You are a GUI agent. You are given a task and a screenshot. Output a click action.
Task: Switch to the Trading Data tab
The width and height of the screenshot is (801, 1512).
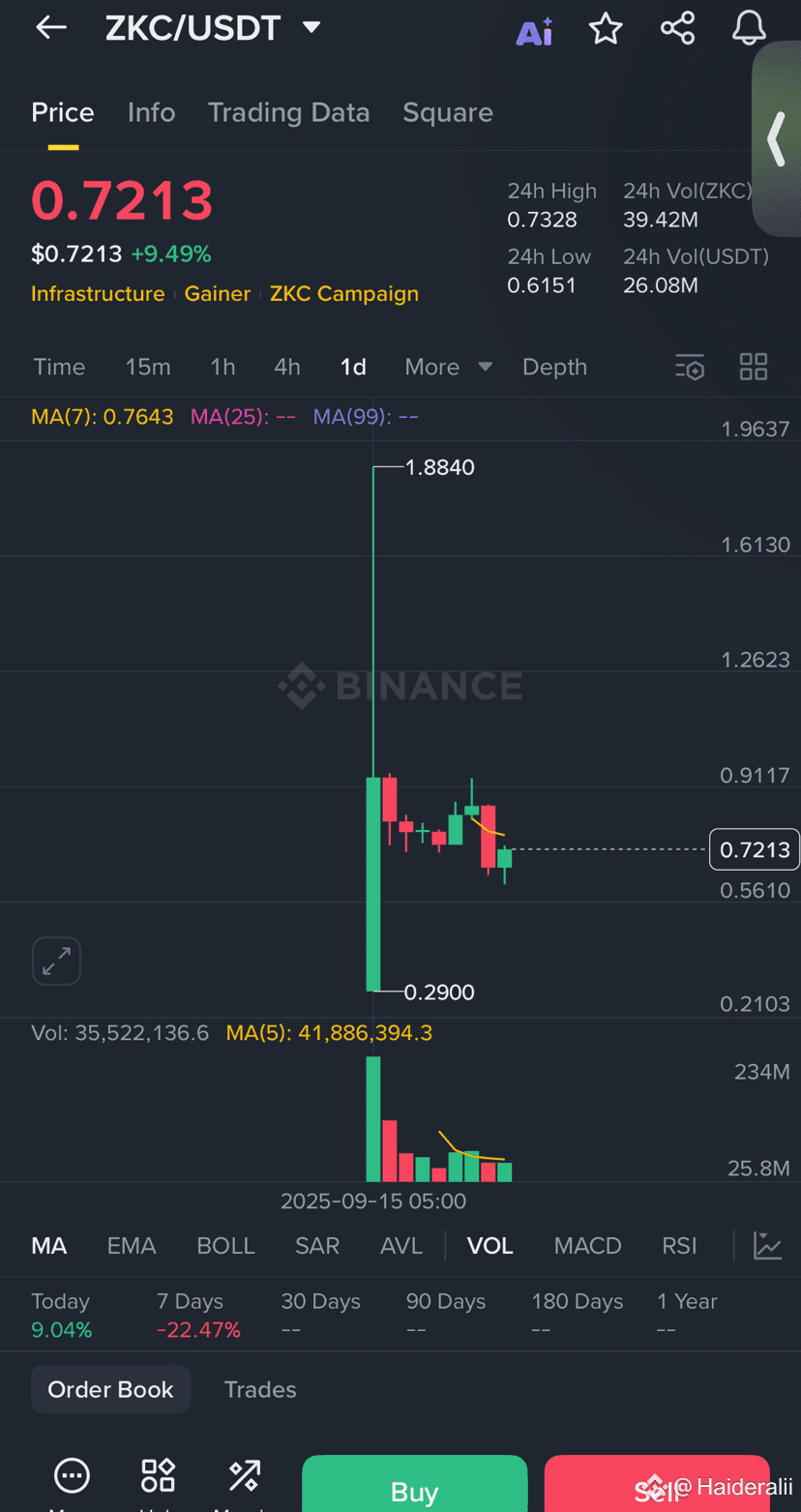tap(288, 112)
